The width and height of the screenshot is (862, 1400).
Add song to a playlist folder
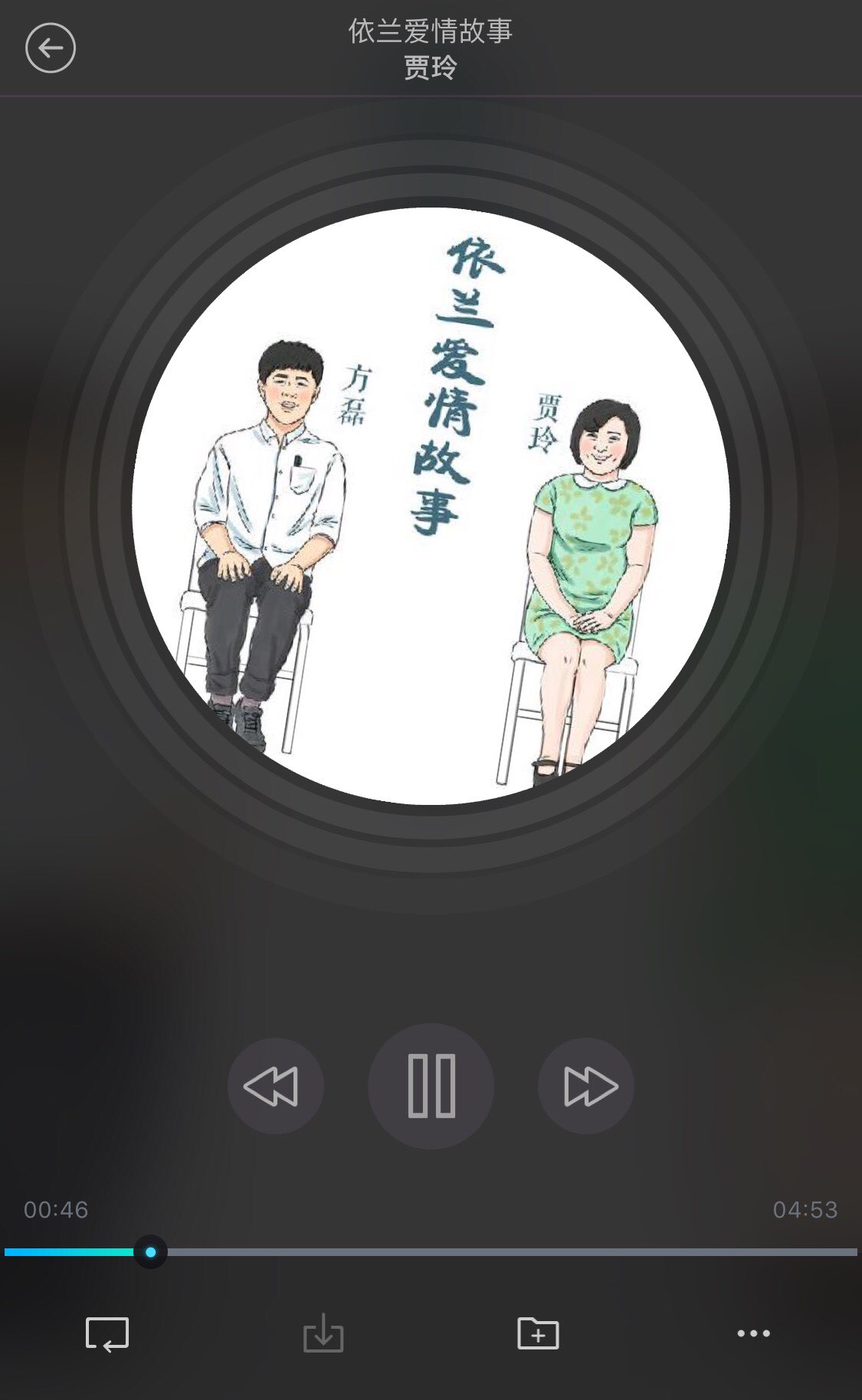click(538, 1334)
